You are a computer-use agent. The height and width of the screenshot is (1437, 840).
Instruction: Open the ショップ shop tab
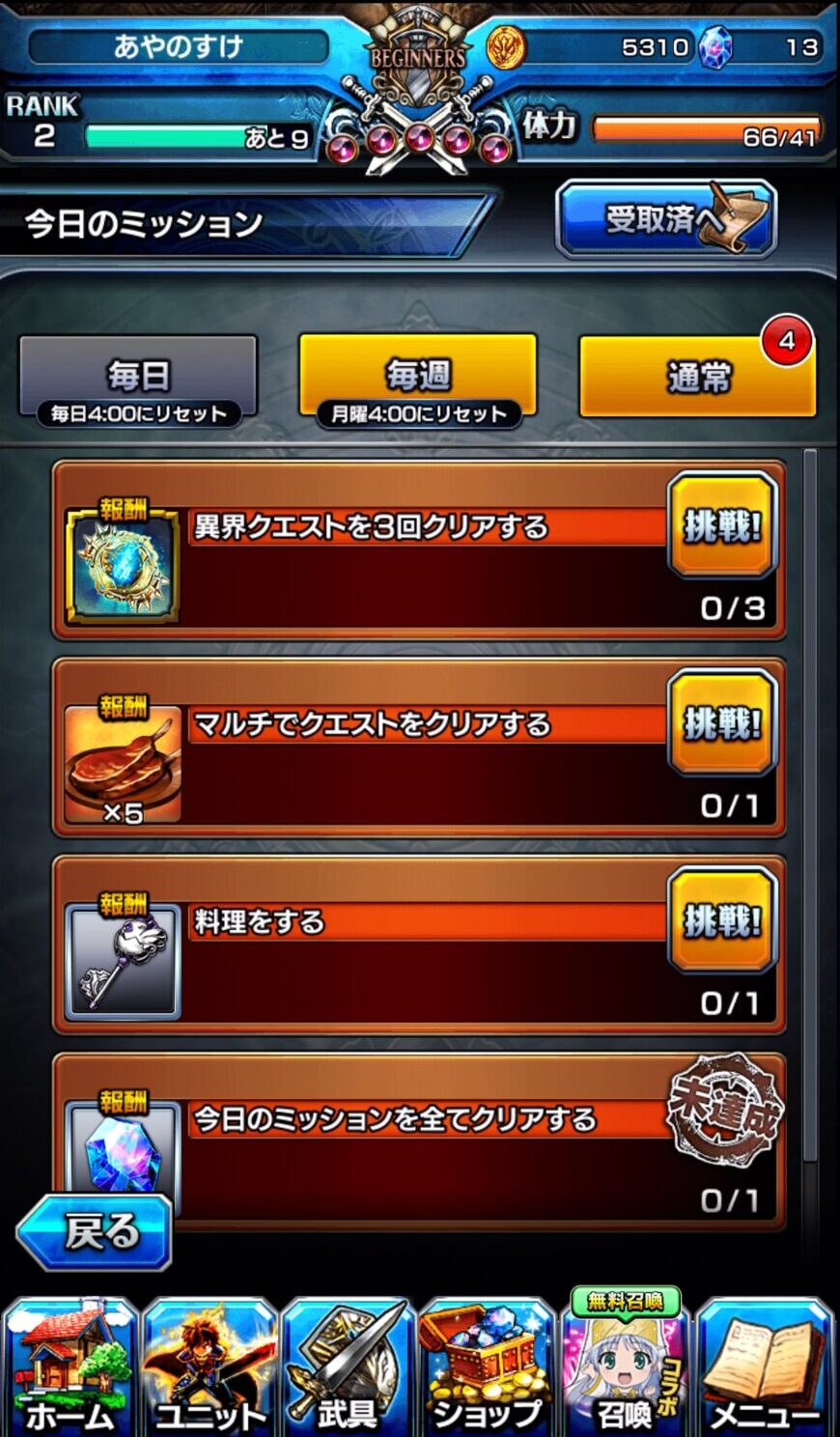coord(487,1367)
